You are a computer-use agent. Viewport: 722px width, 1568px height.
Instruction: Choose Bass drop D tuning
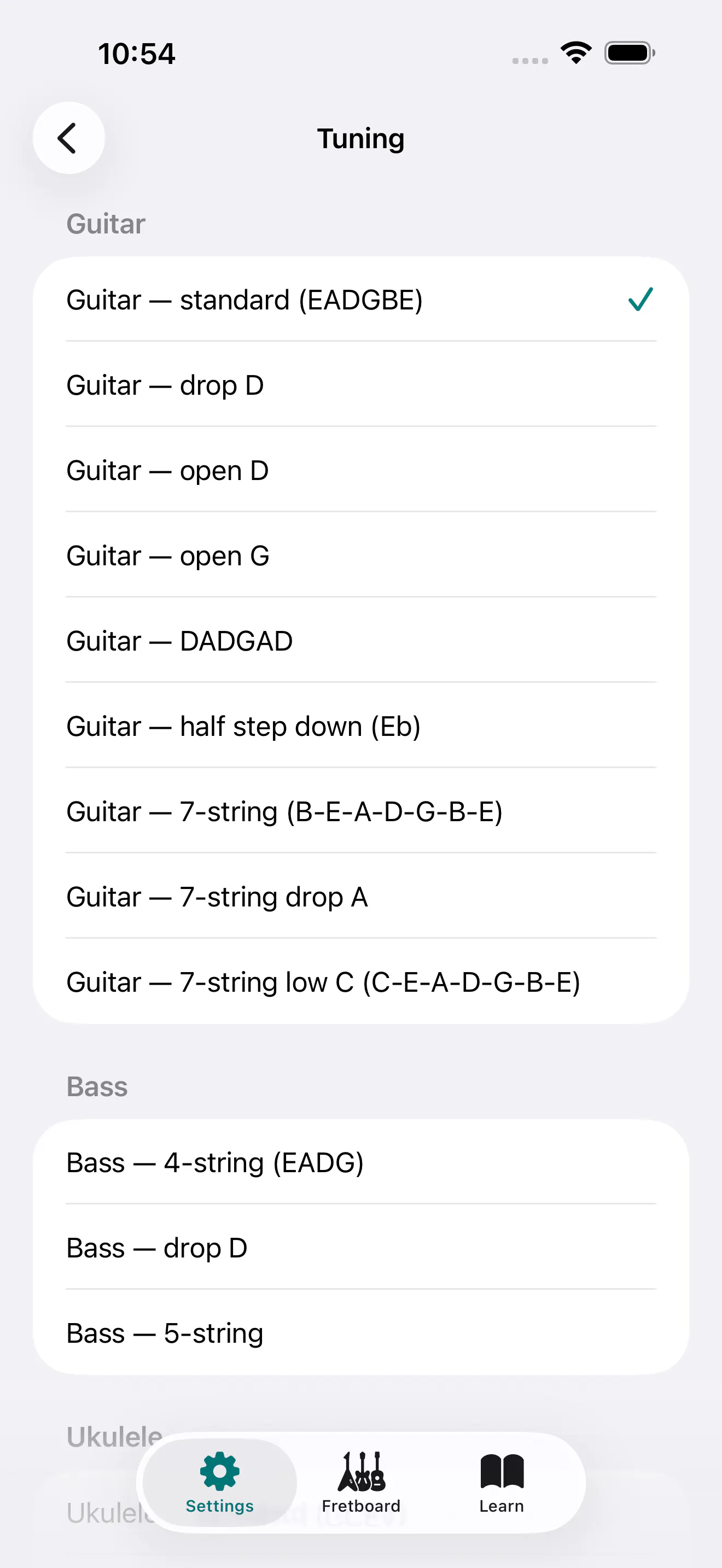pyautogui.click(x=361, y=1247)
